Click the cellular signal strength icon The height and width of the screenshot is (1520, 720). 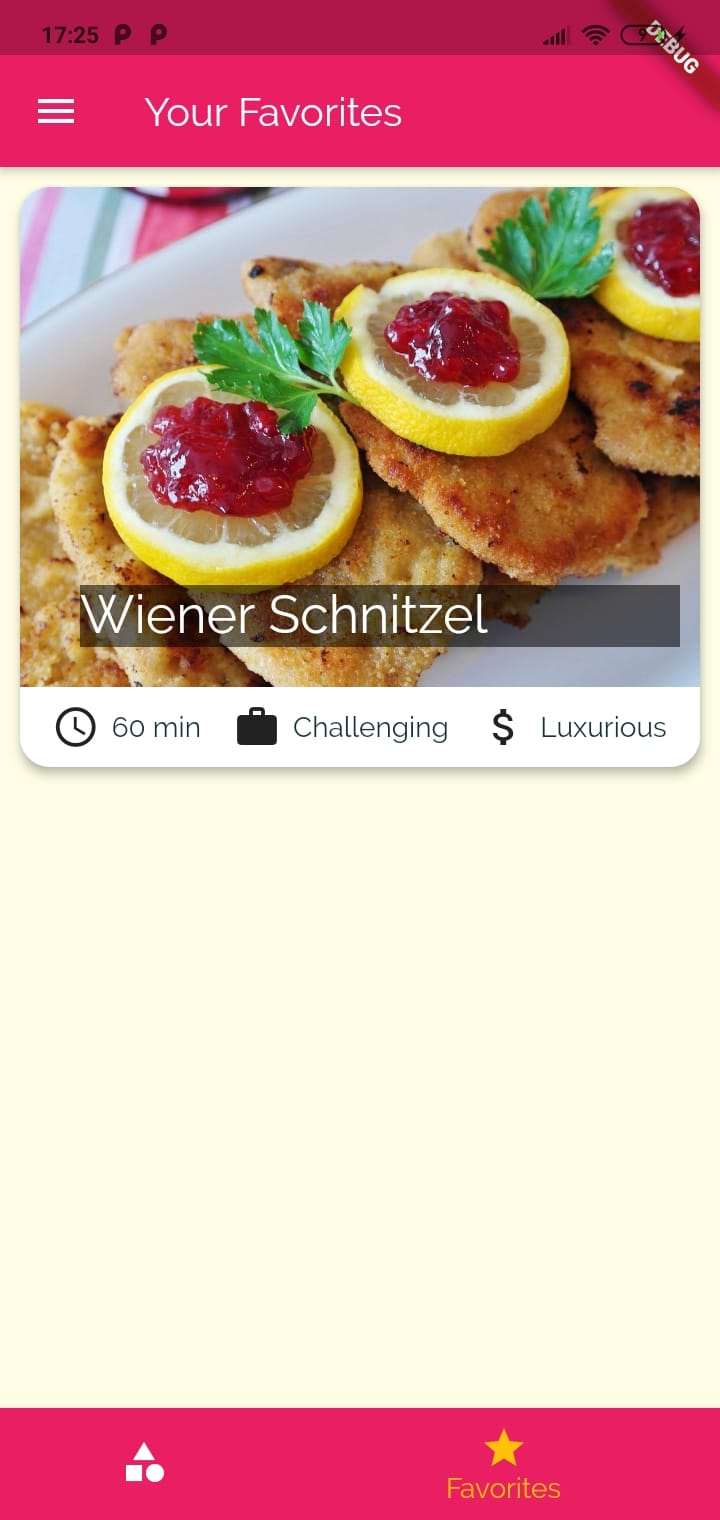(x=554, y=33)
